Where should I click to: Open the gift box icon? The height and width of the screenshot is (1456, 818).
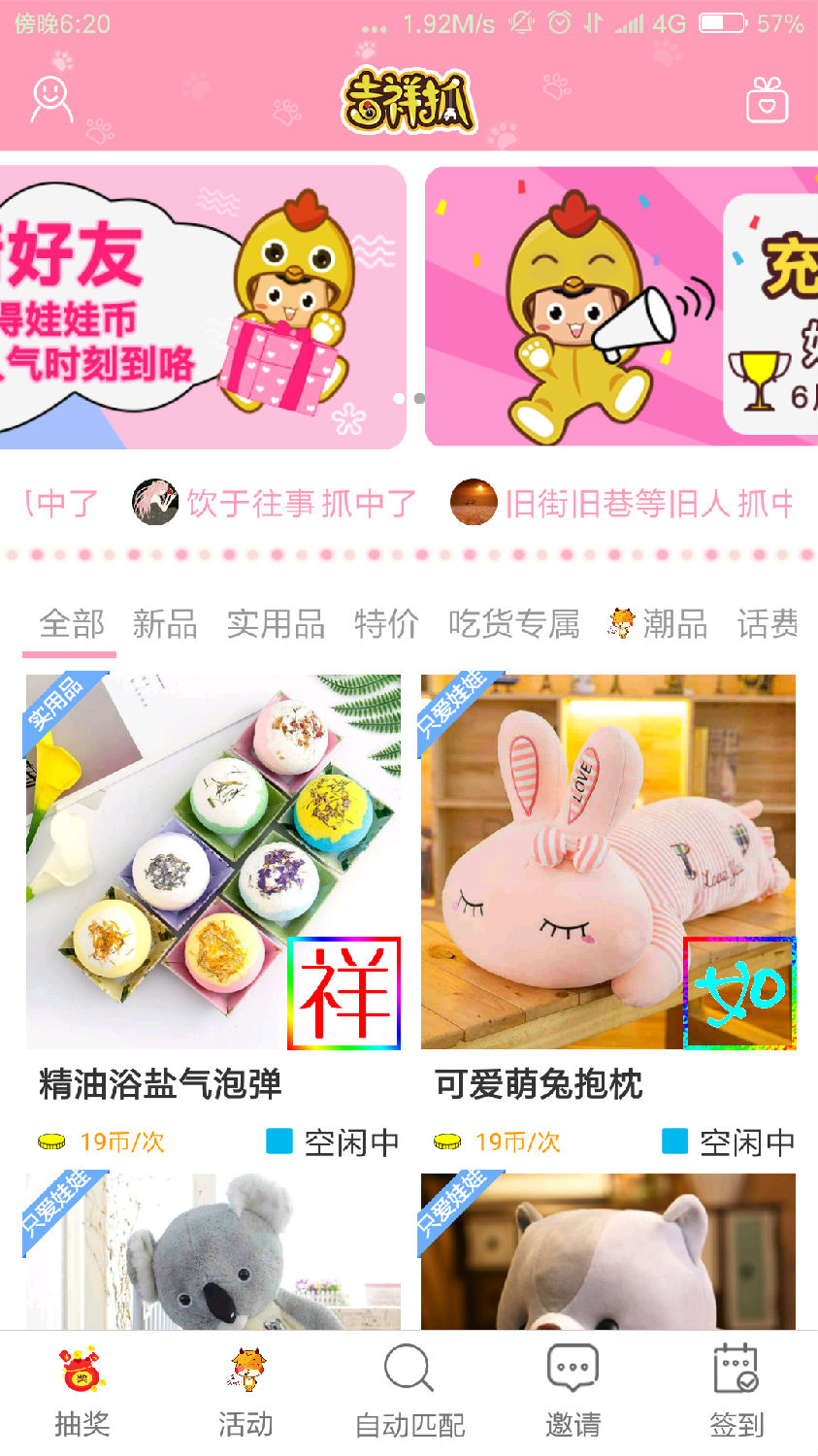coord(767,100)
